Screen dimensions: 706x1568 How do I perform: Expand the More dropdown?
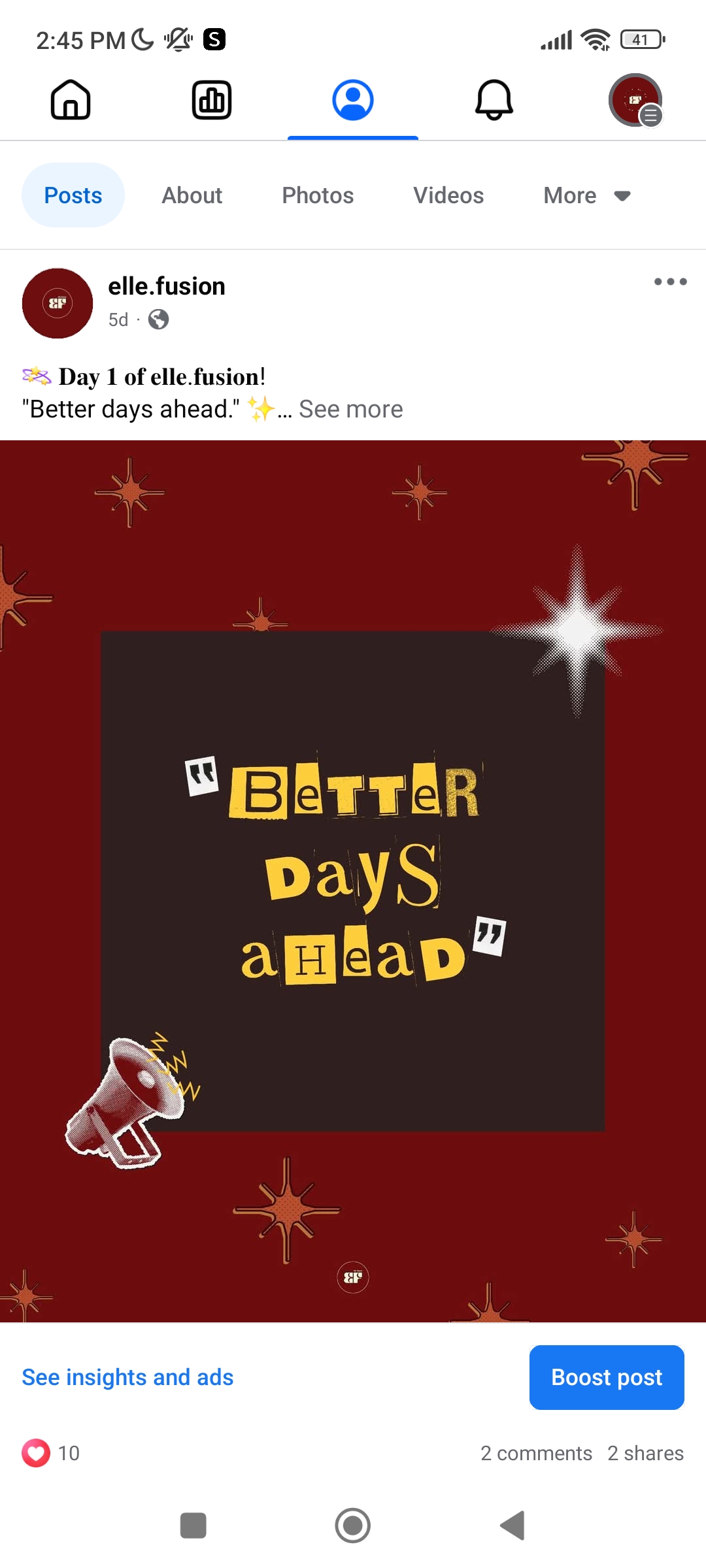click(x=586, y=195)
